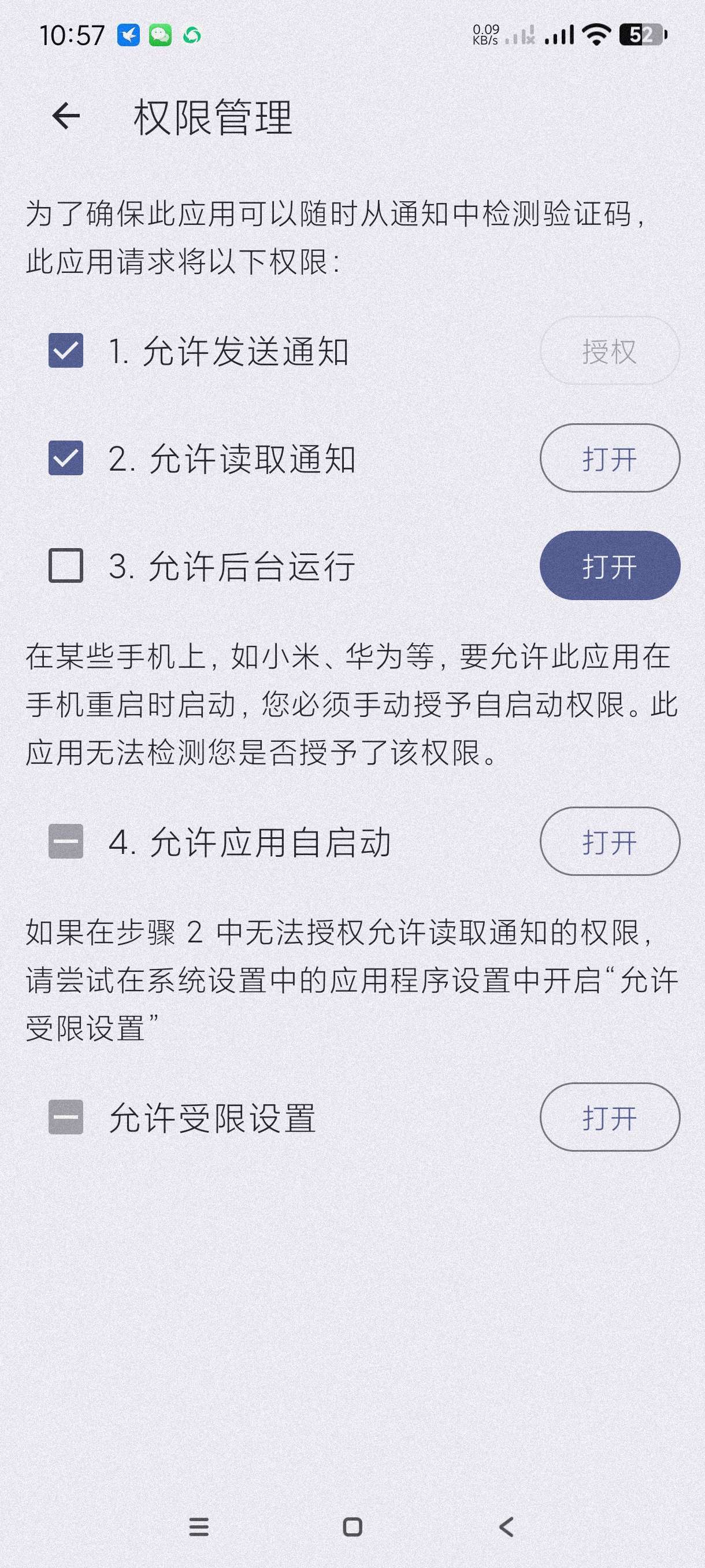This screenshot has height=1568, width=705.
Task: Toggle checkbox for 允许发送通知
Action: (66, 350)
